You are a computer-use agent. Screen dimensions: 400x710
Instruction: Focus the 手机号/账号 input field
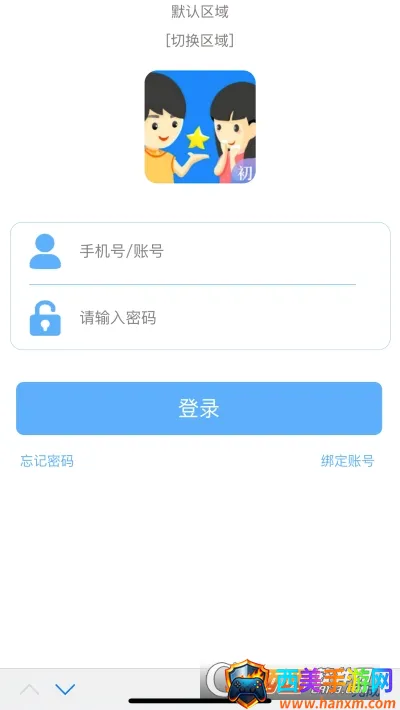(217, 251)
